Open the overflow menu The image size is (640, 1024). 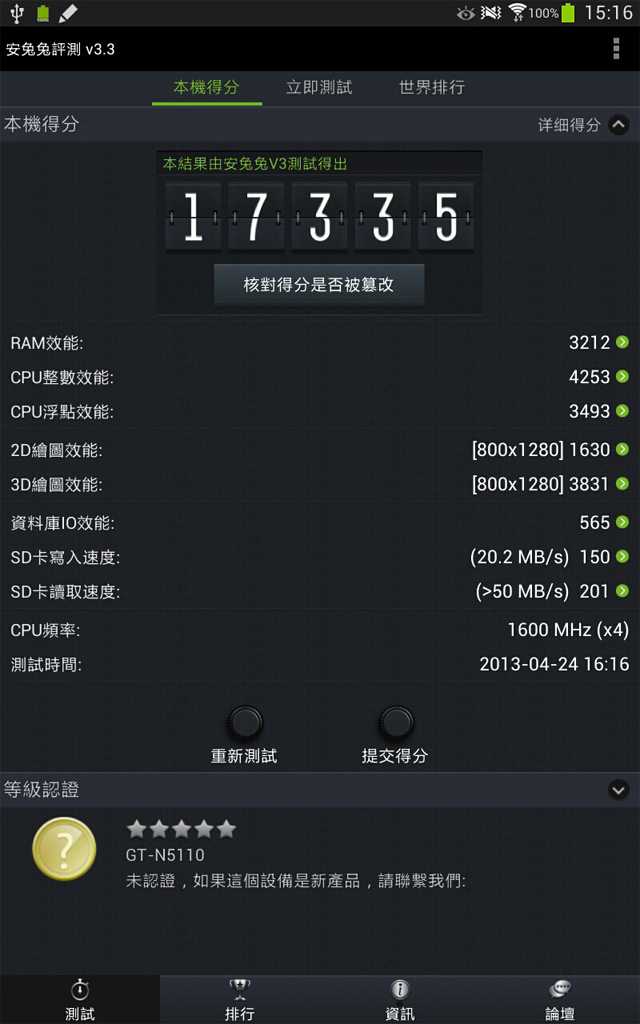coord(616,49)
